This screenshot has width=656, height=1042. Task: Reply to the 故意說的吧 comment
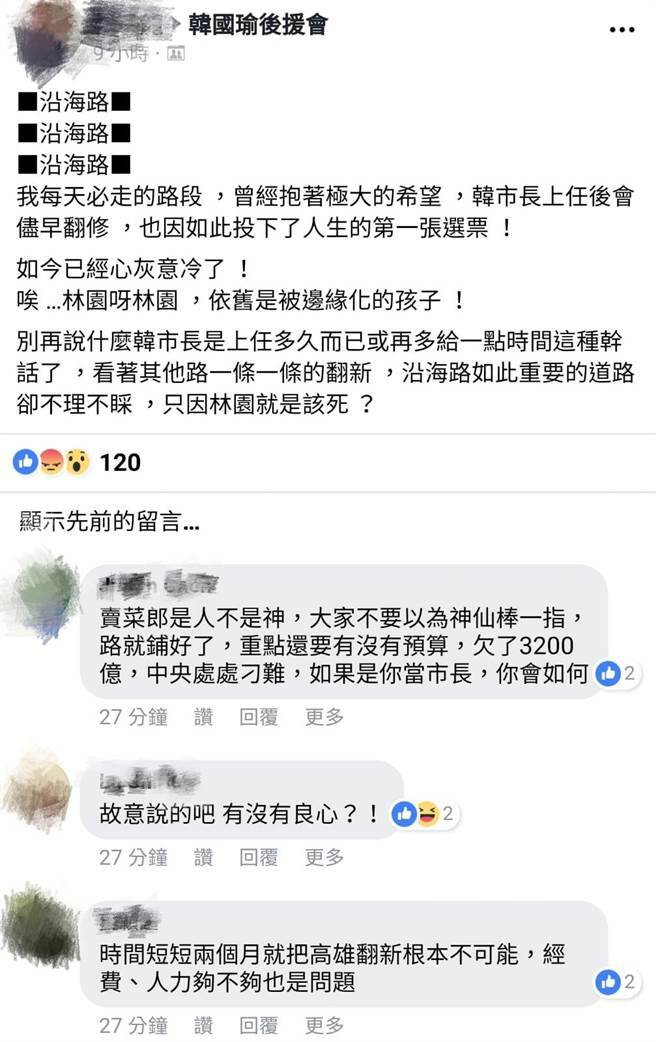pos(257,857)
